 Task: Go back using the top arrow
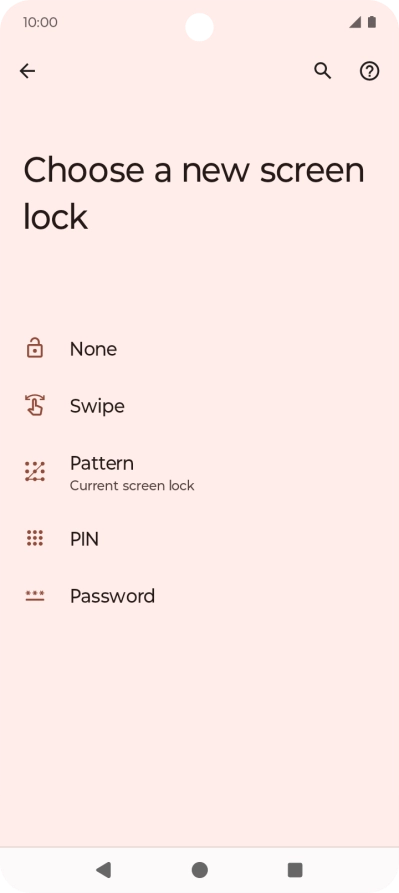[27, 71]
